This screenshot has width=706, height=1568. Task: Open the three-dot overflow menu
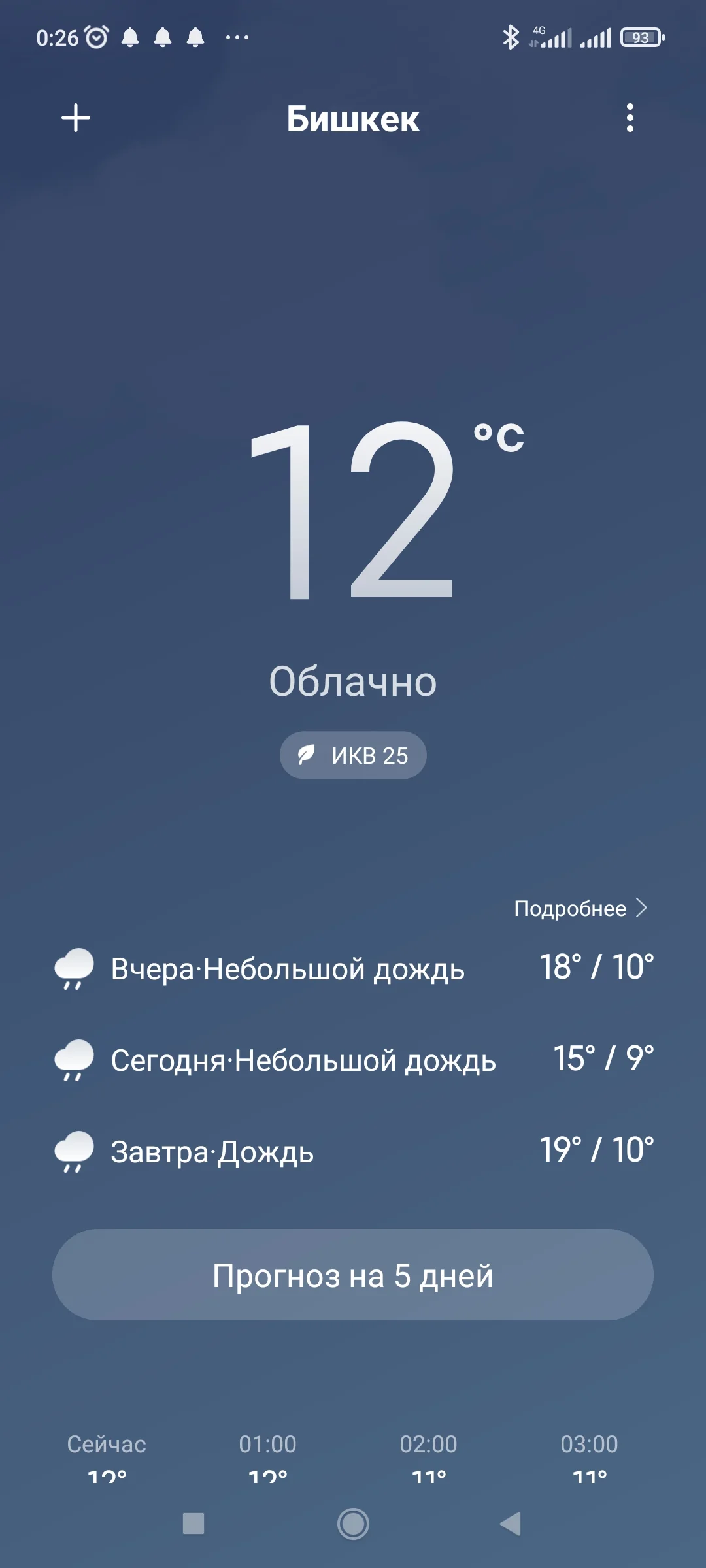630,119
